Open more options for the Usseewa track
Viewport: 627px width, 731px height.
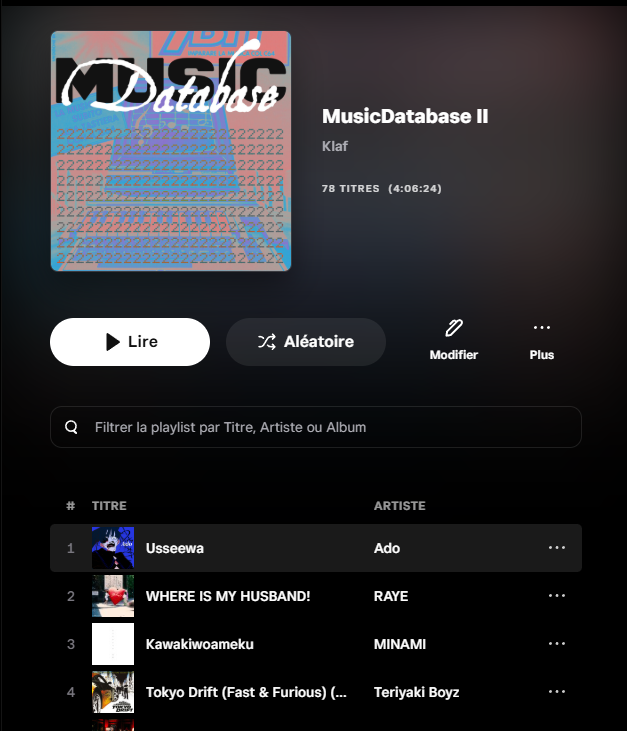point(557,548)
